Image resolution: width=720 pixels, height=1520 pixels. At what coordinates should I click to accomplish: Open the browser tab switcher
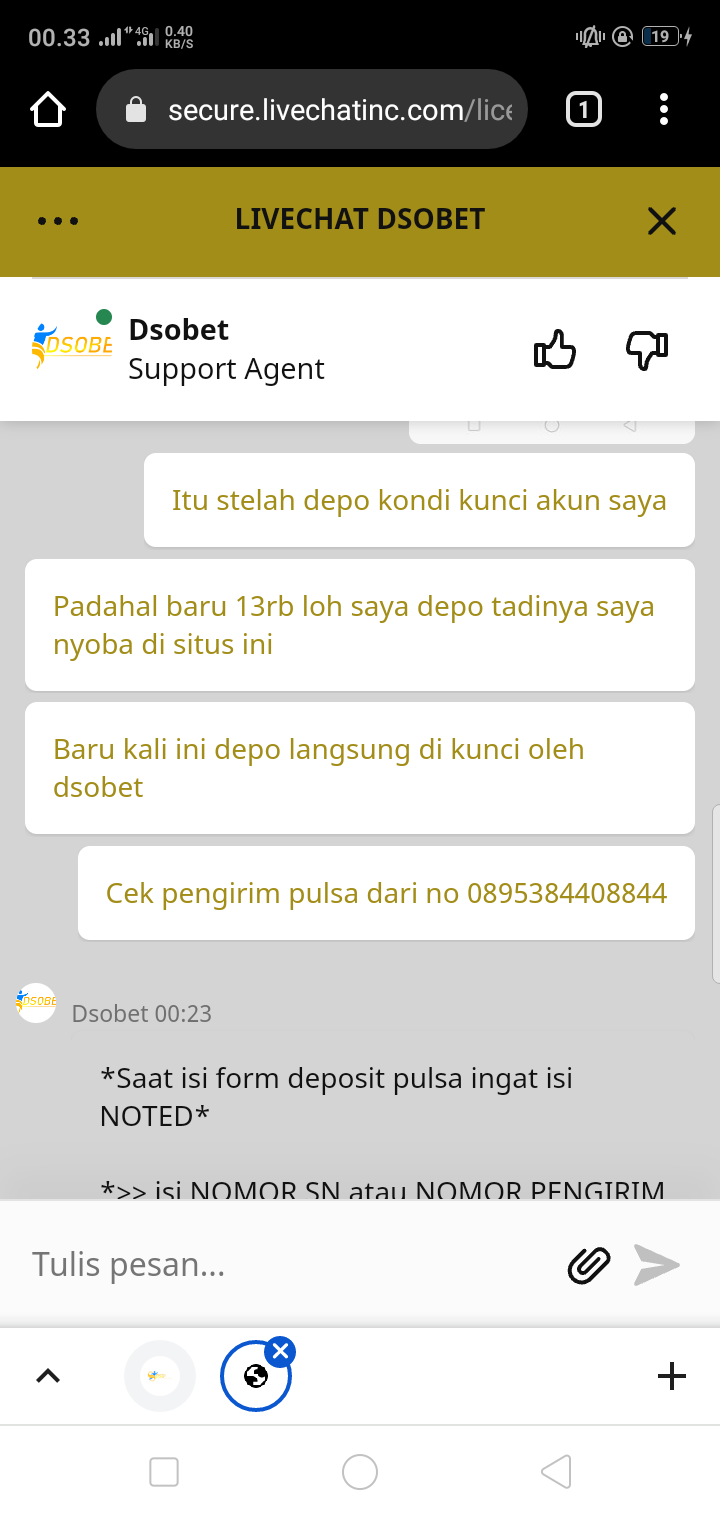pos(584,110)
